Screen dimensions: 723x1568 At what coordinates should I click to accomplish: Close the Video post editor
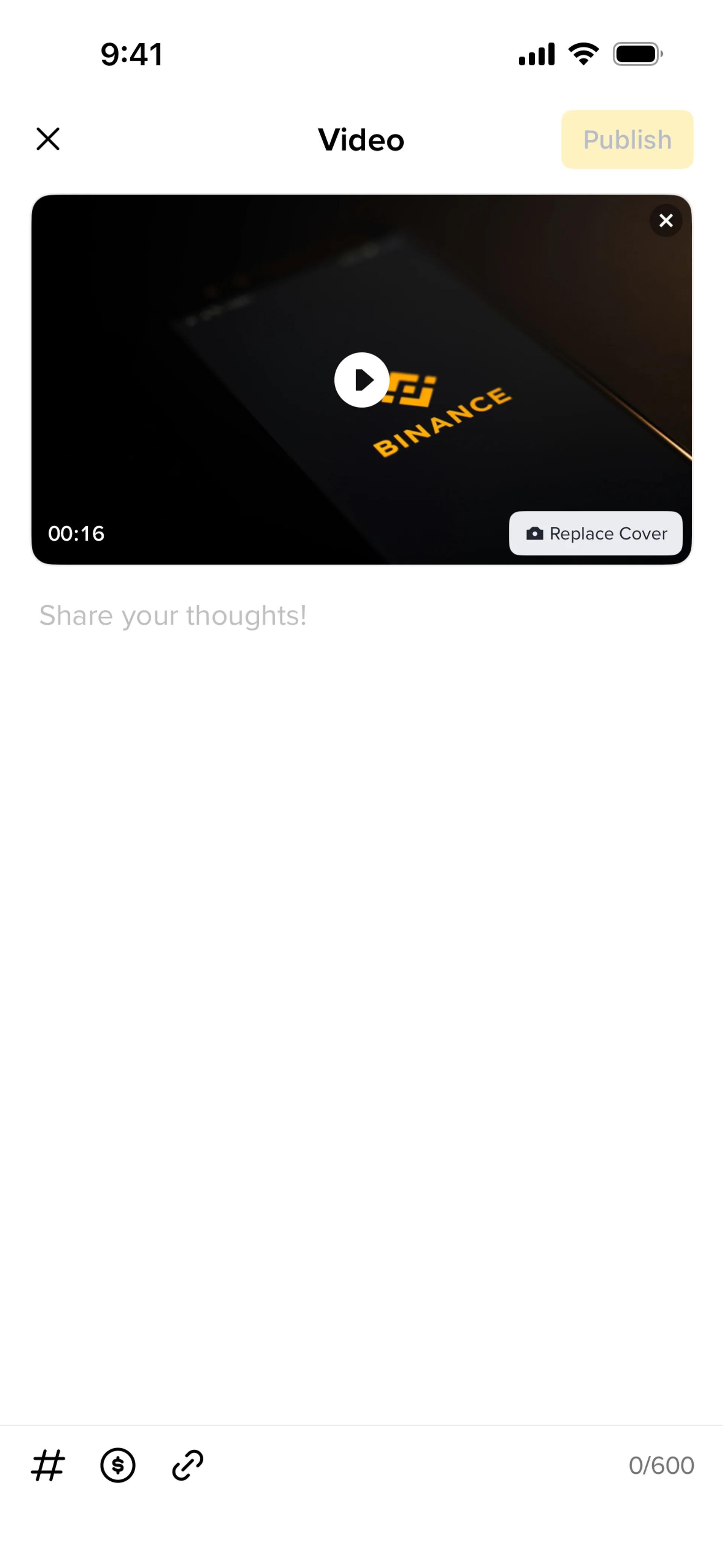point(48,139)
